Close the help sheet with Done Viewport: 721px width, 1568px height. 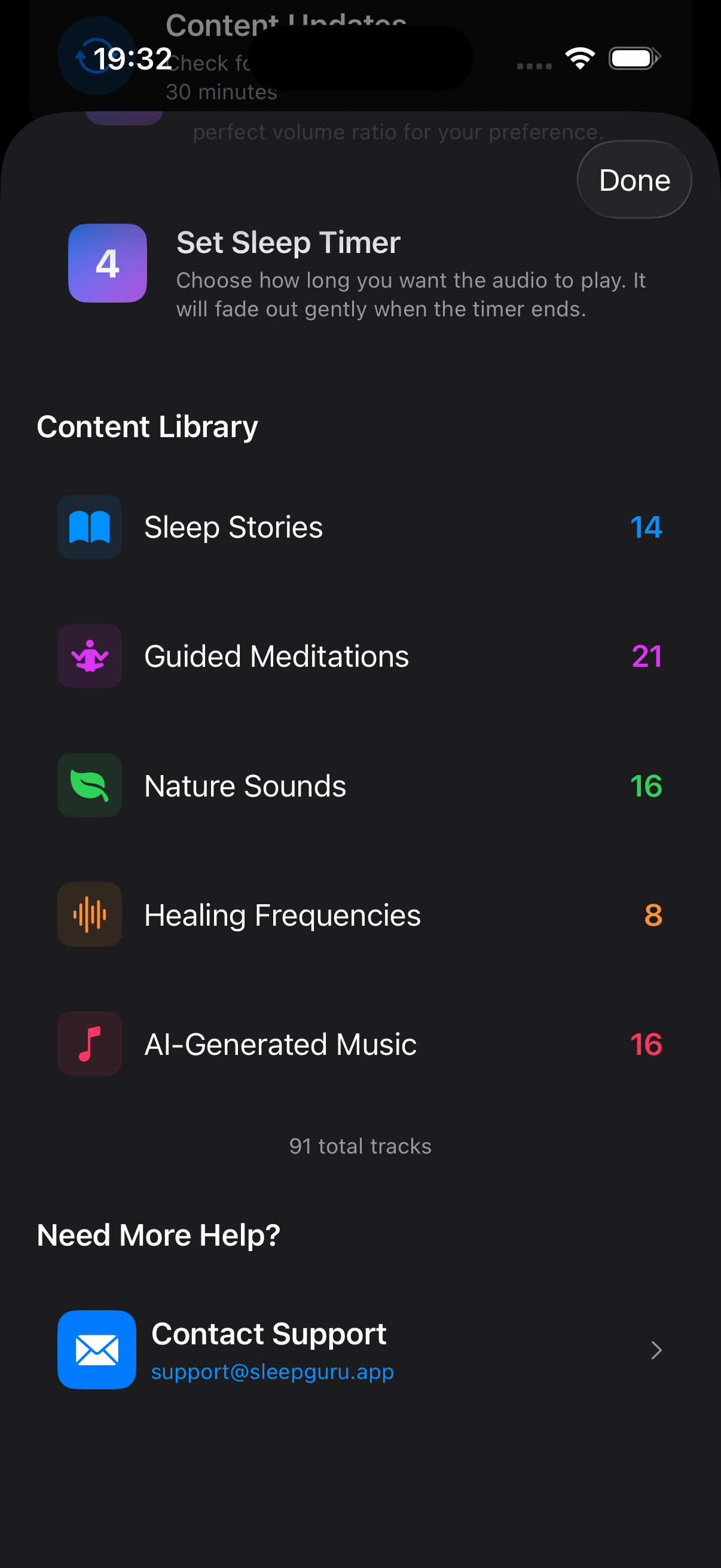pyautogui.click(x=633, y=180)
